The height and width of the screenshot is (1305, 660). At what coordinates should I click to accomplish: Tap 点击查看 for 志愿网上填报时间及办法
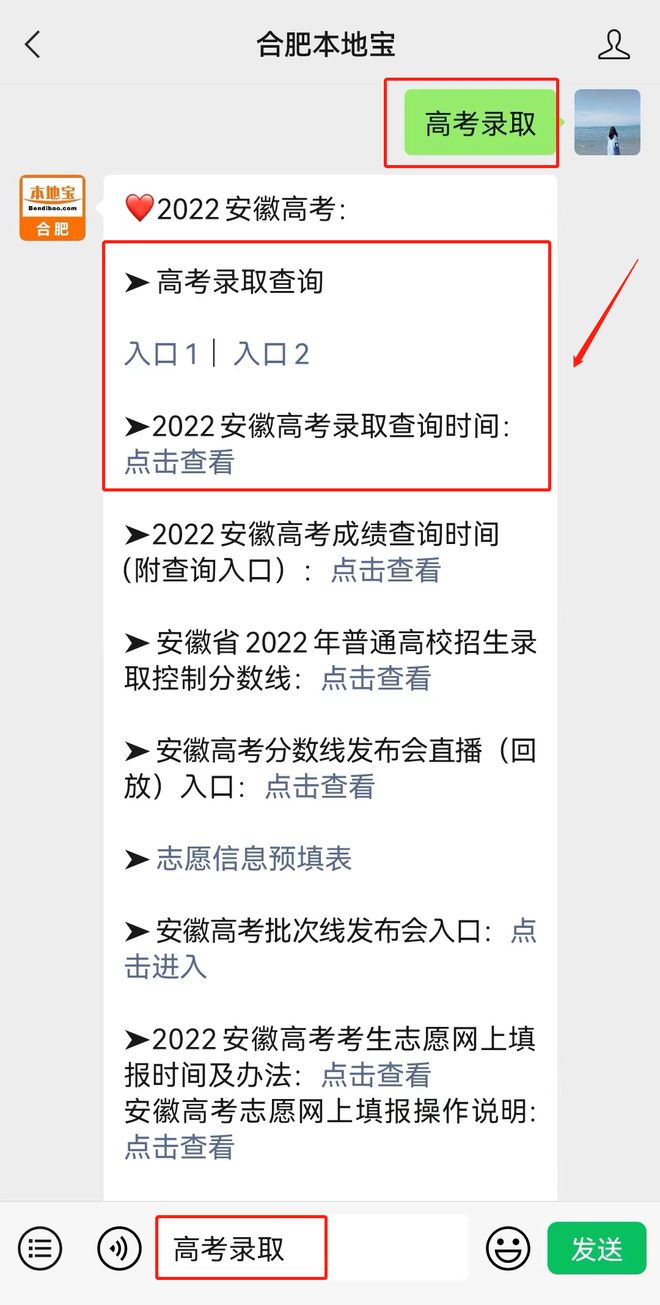375,1075
